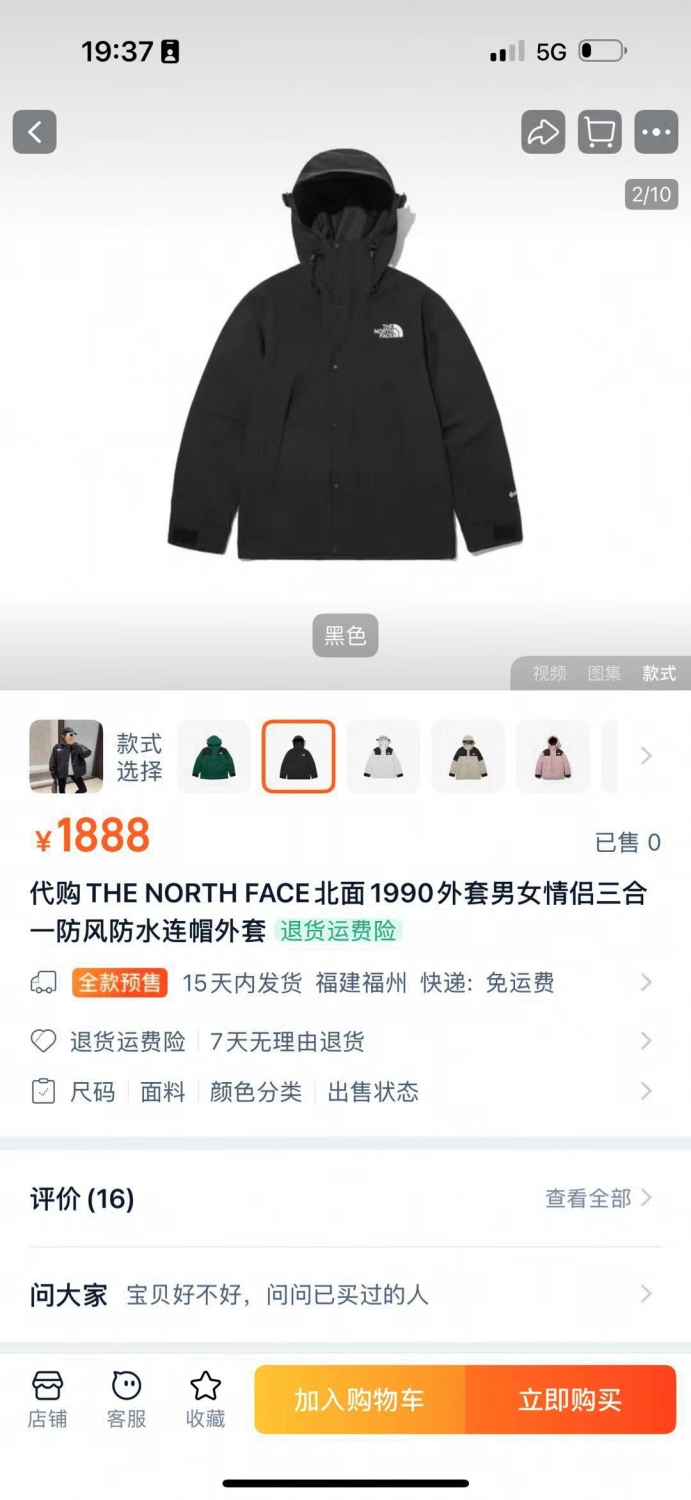The width and height of the screenshot is (691, 1500).
Task: Tap 加入购物车 to add to cart
Action: click(360, 1400)
